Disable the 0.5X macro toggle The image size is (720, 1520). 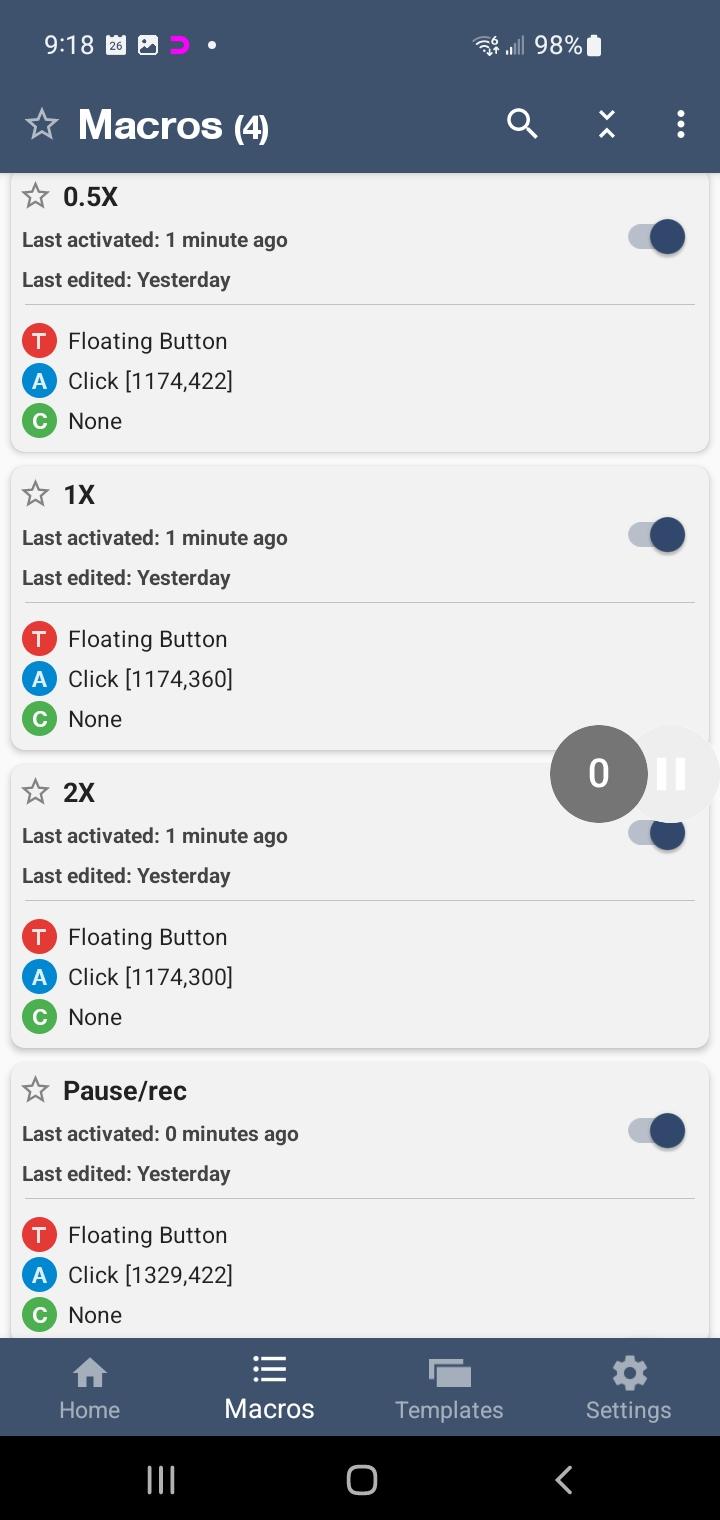pyautogui.click(x=657, y=237)
